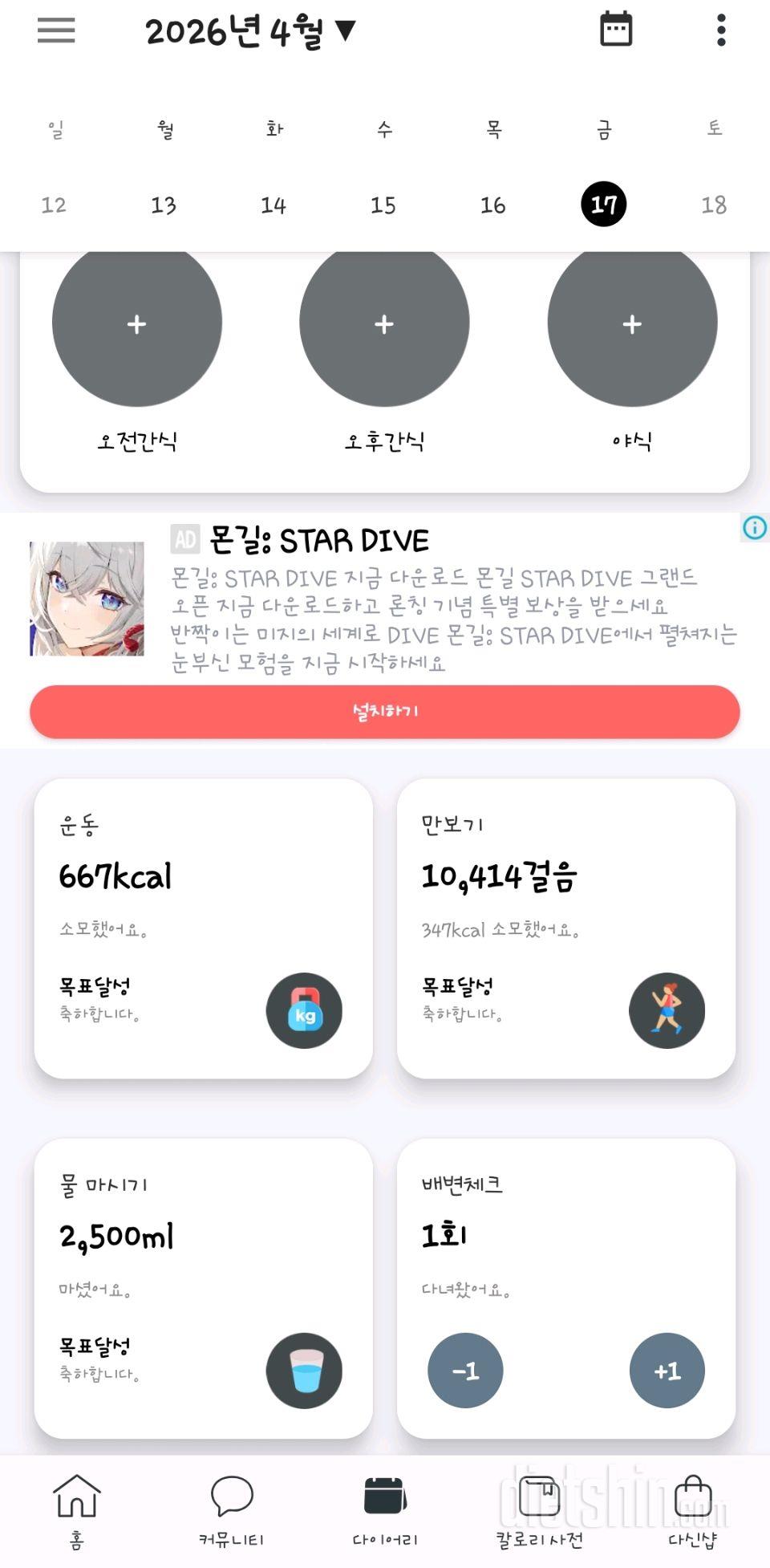Open the 2026년 4월 month dropdown
Screen dimensions: 770x1568
click(x=249, y=28)
